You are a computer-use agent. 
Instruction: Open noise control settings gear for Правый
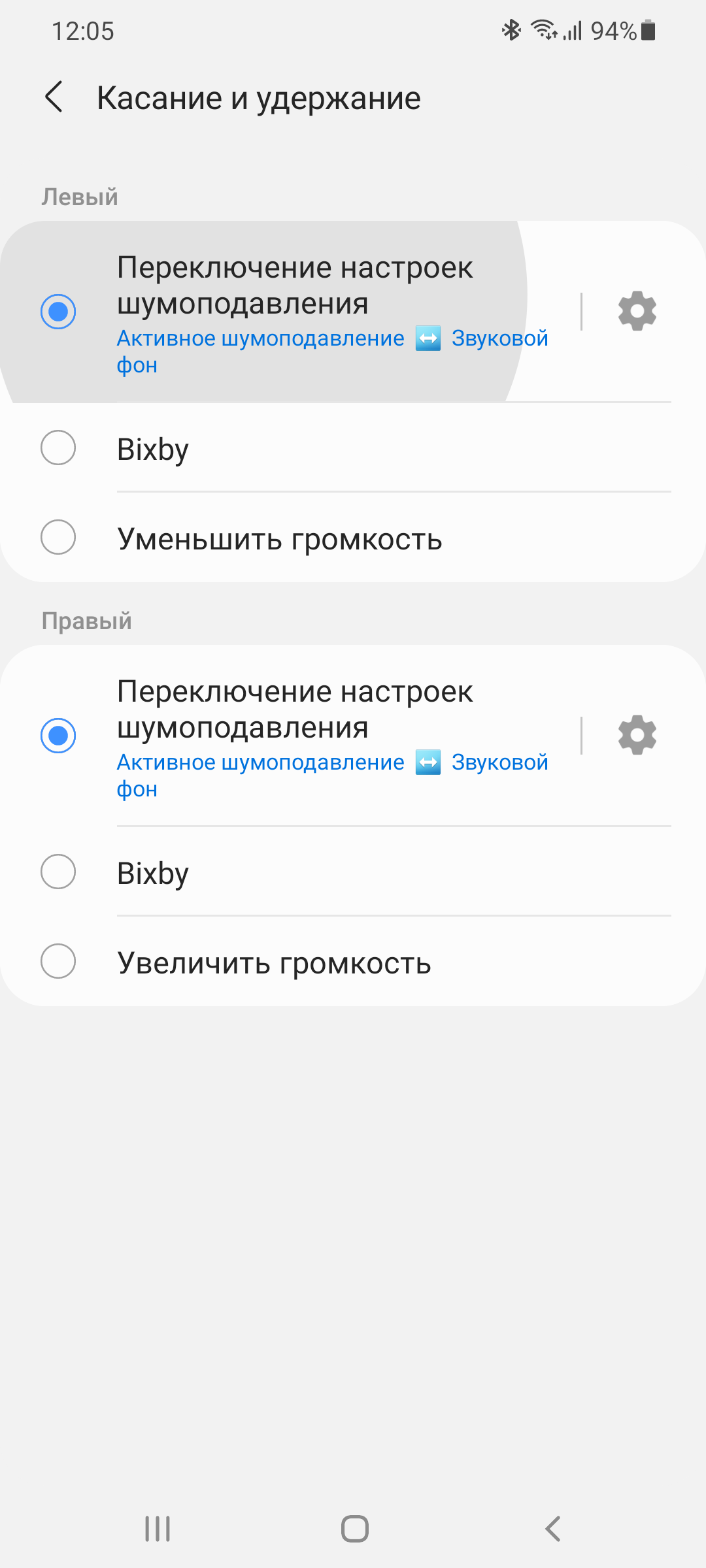coord(637,736)
